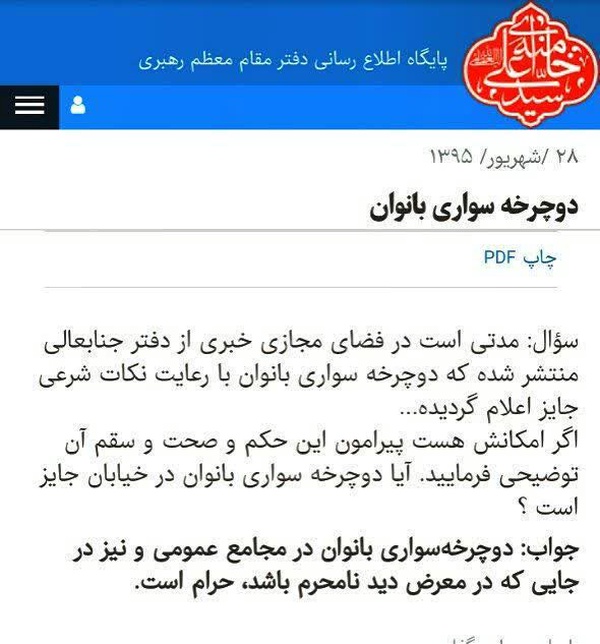Tap the چاپ print link
This screenshot has width=600, height=644.
[x=540, y=258]
